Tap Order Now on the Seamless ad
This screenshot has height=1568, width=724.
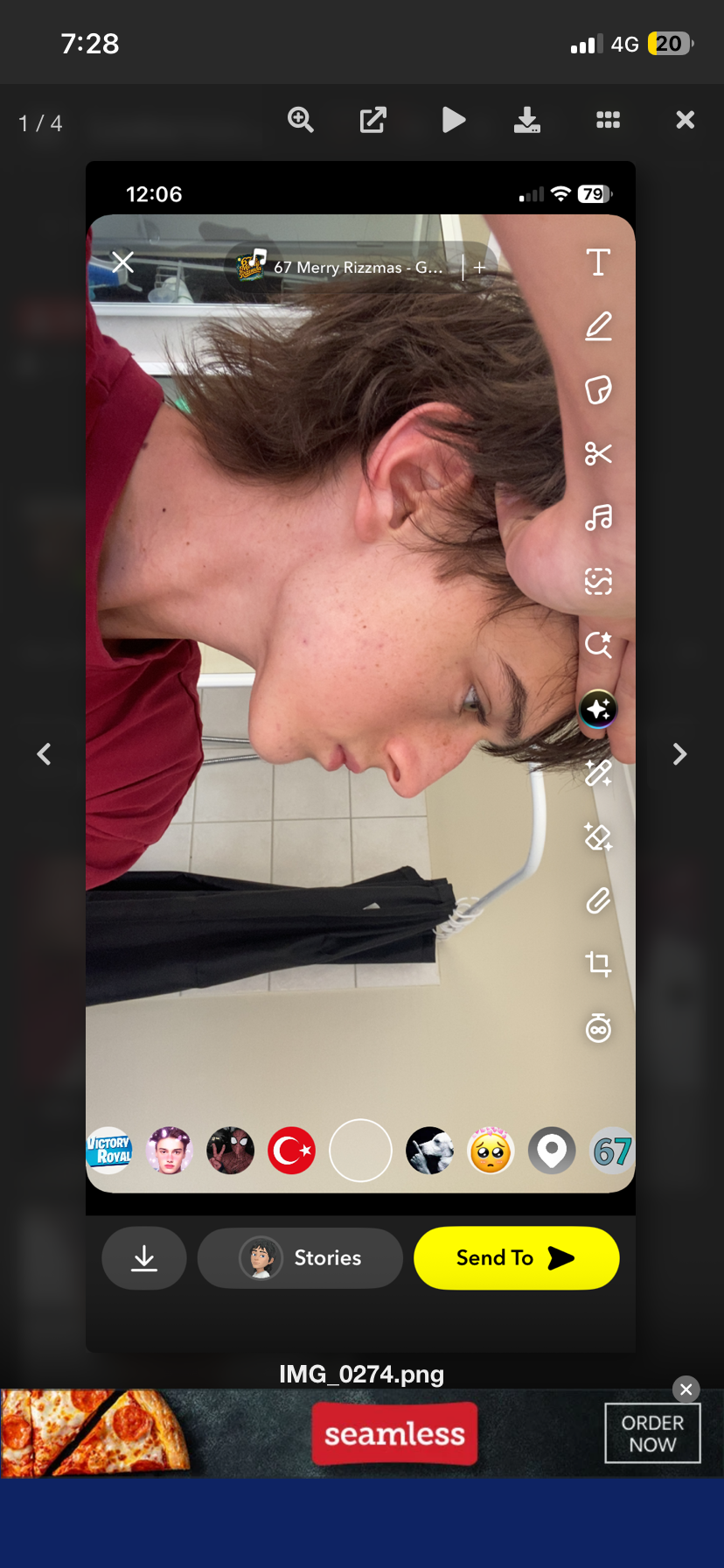(652, 1433)
